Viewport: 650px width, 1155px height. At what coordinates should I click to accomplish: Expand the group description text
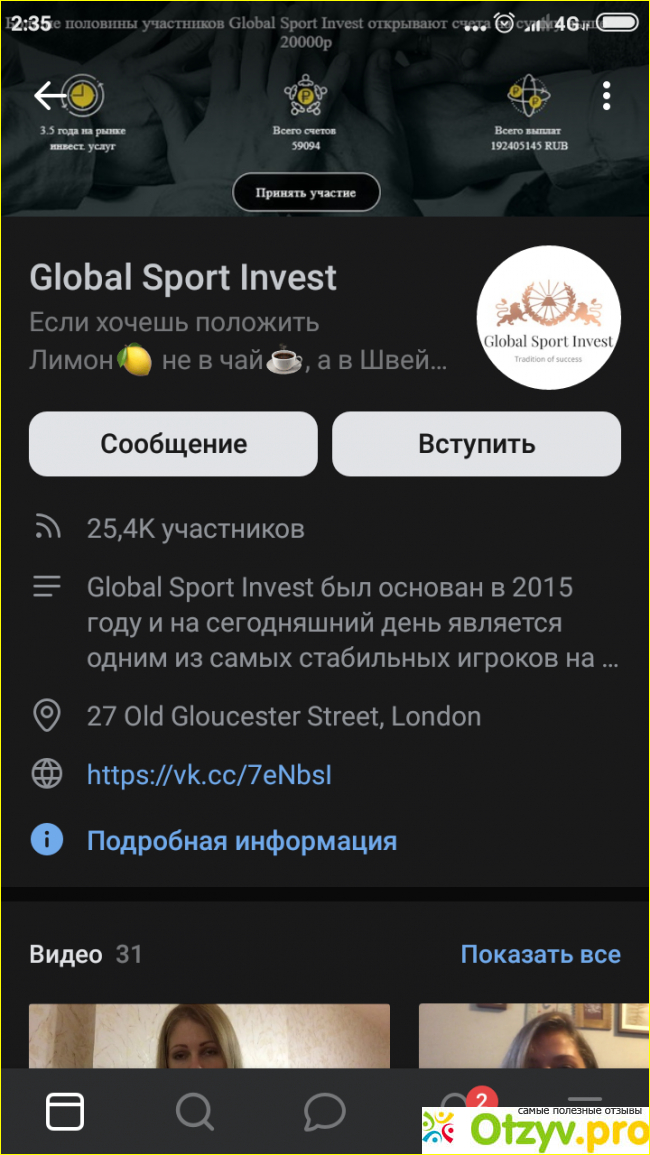(350, 623)
